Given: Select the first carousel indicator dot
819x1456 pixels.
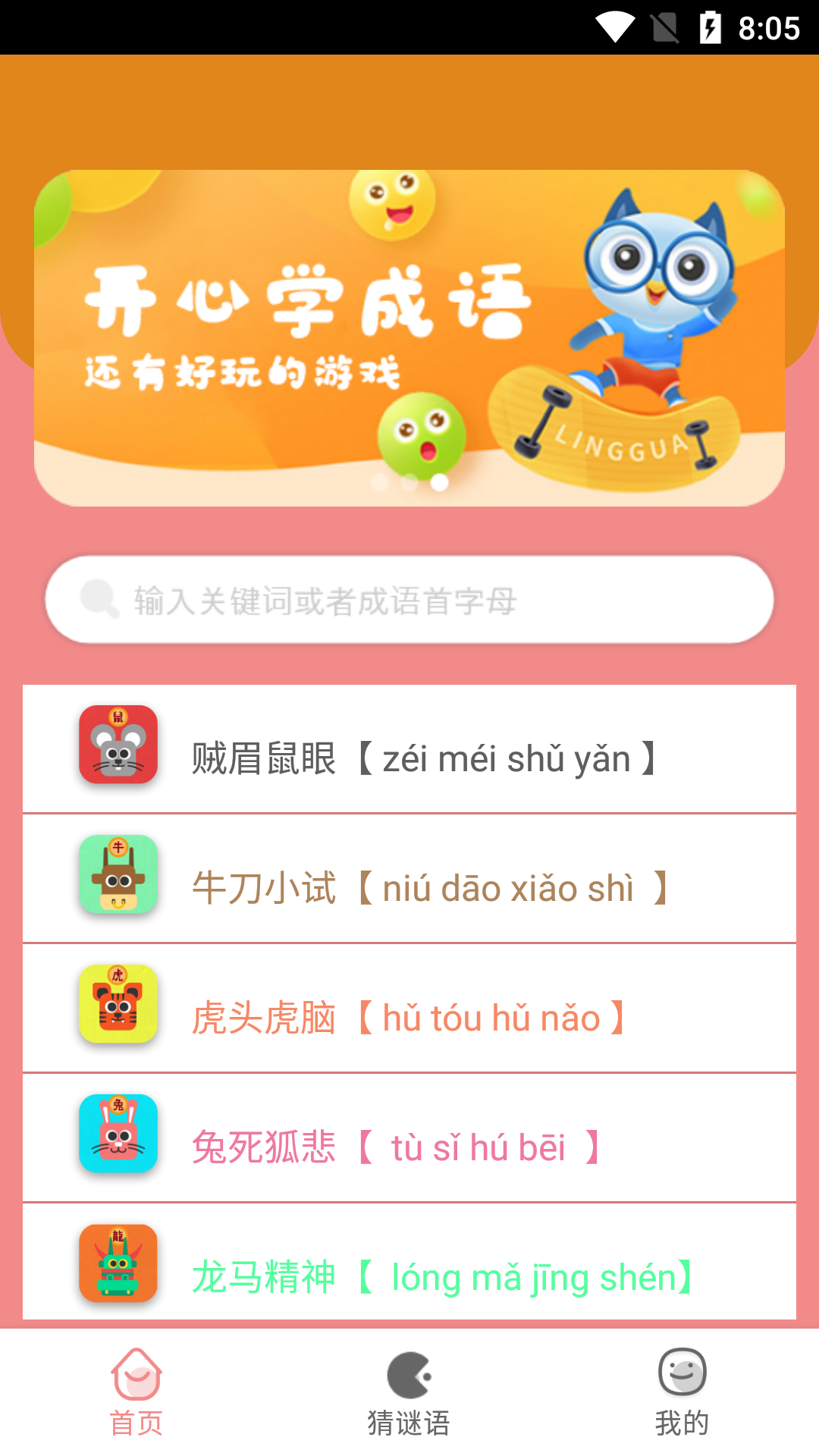Looking at the screenshot, I should (x=378, y=483).
